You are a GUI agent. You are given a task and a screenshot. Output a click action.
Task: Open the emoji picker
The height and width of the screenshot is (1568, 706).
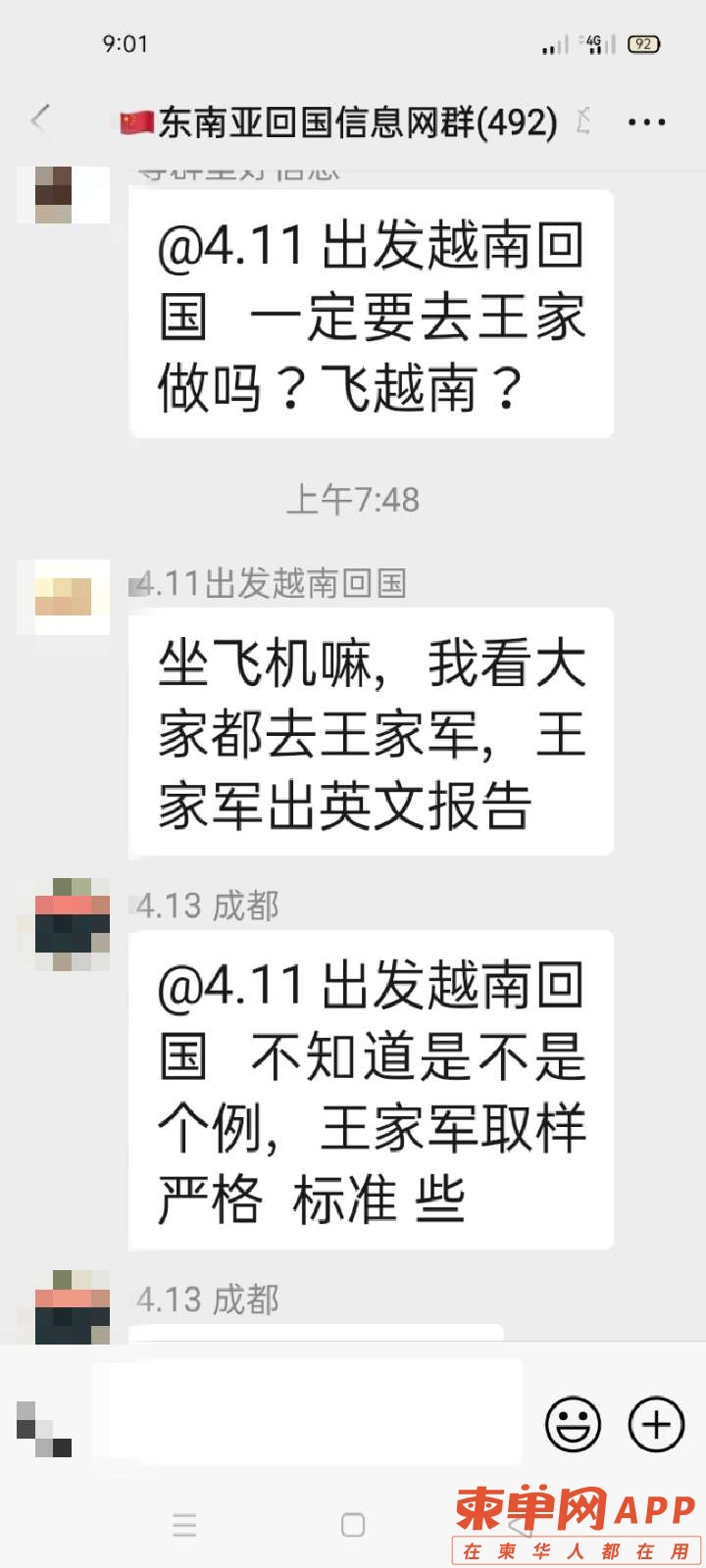tap(573, 1424)
